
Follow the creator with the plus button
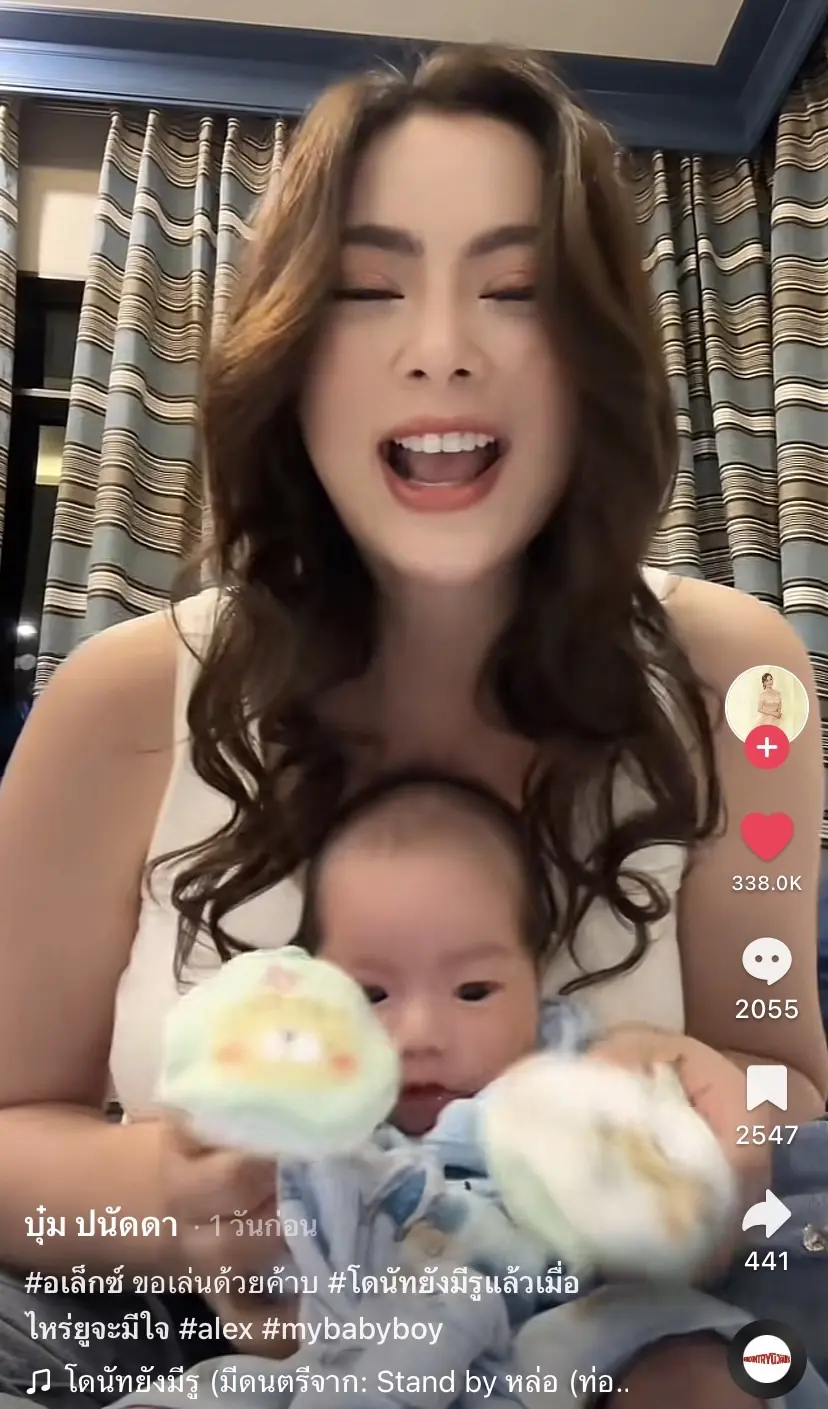[766, 747]
